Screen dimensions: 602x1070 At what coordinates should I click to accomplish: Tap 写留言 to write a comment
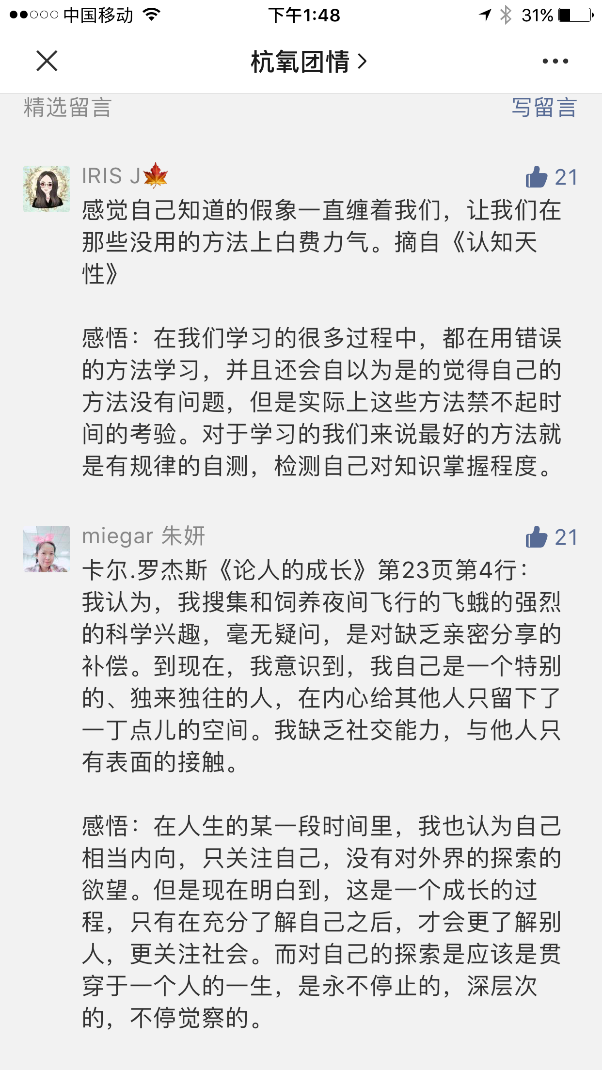pyautogui.click(x=544, y=108)
